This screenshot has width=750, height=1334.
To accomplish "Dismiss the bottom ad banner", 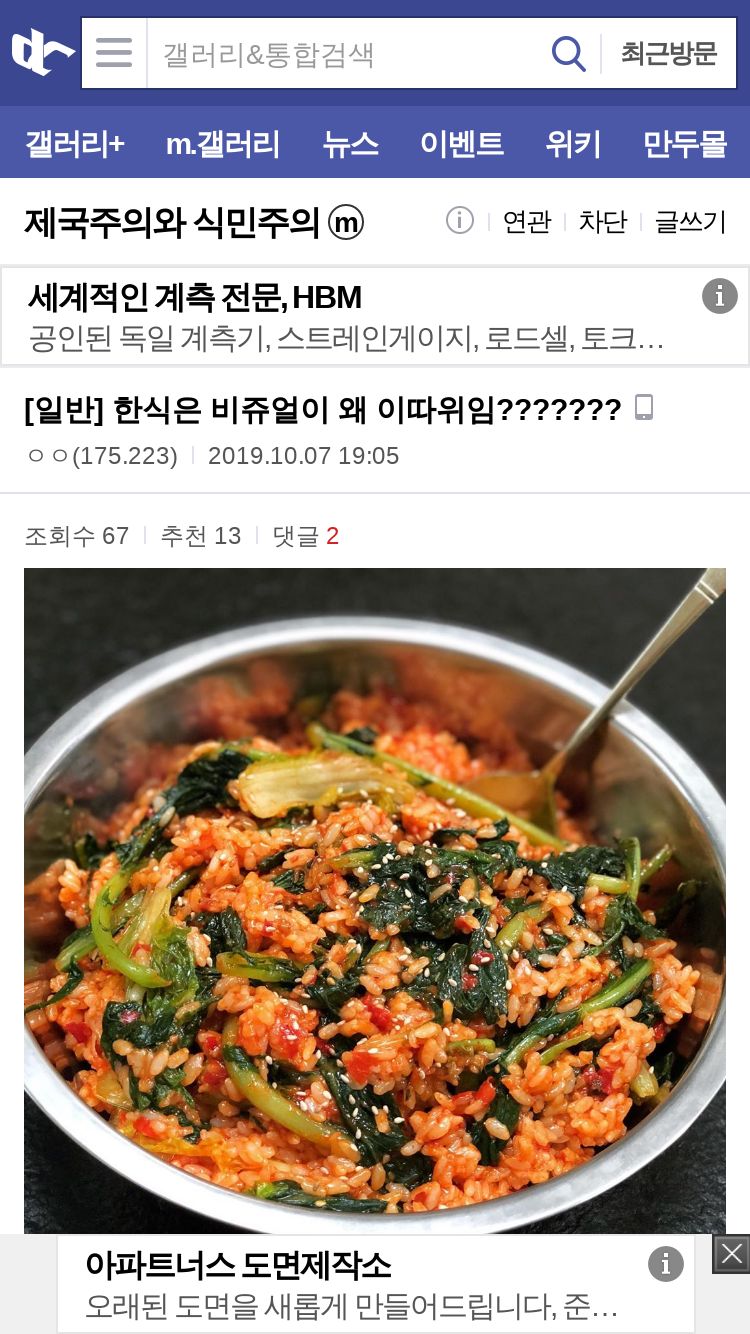I will point(731,1254).
